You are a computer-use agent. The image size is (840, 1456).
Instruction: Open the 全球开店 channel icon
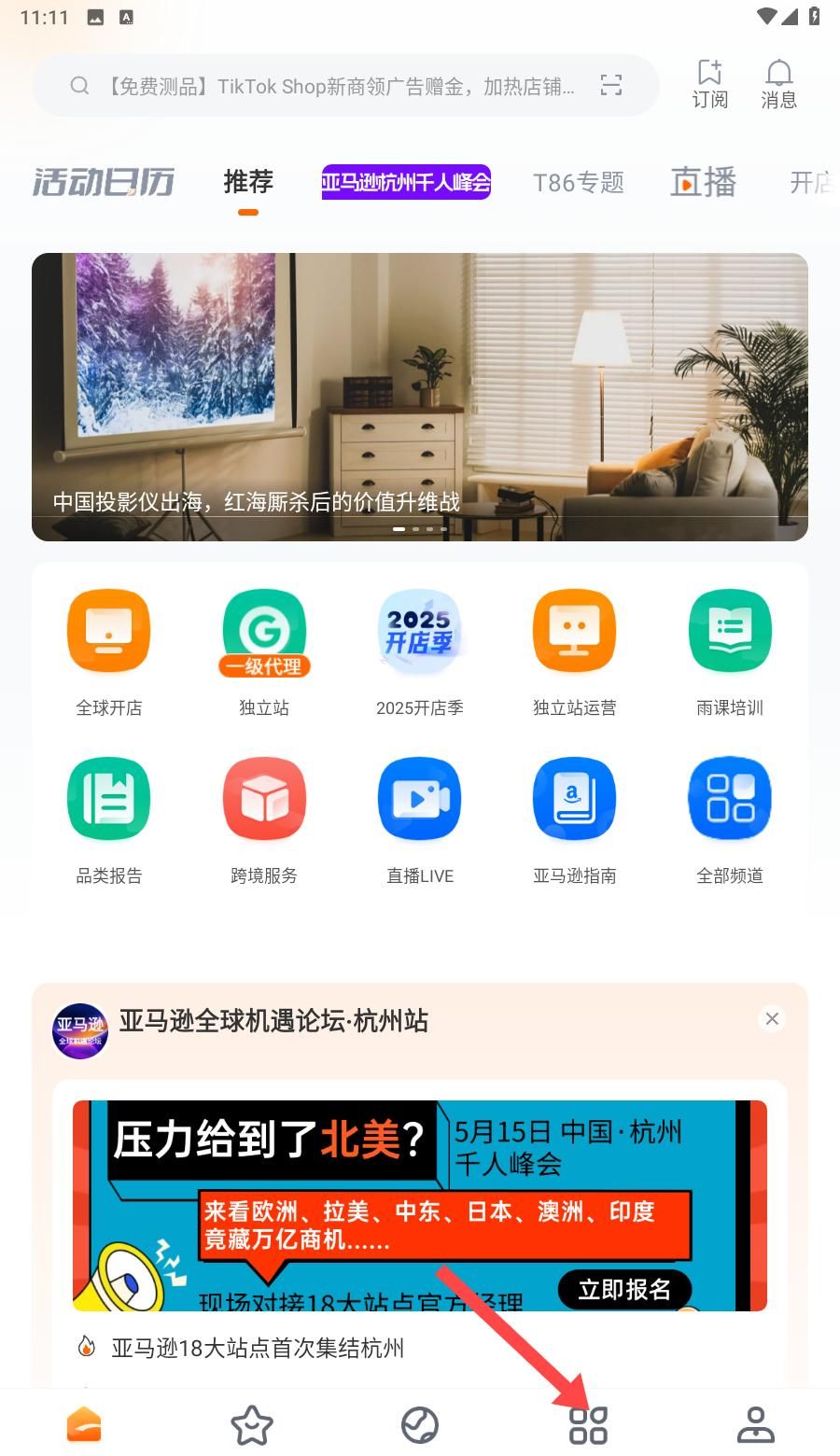[108, 631]
